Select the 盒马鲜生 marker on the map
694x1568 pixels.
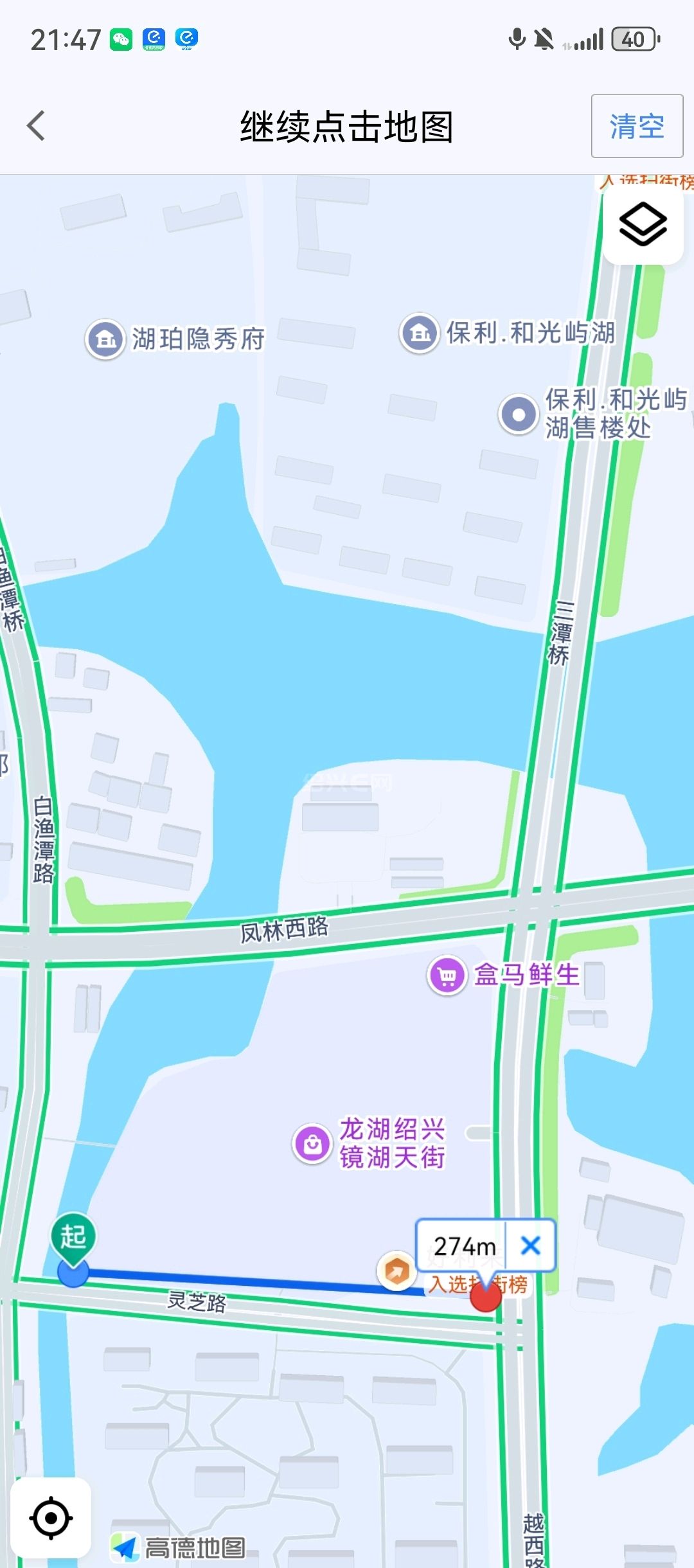[447, 976]
